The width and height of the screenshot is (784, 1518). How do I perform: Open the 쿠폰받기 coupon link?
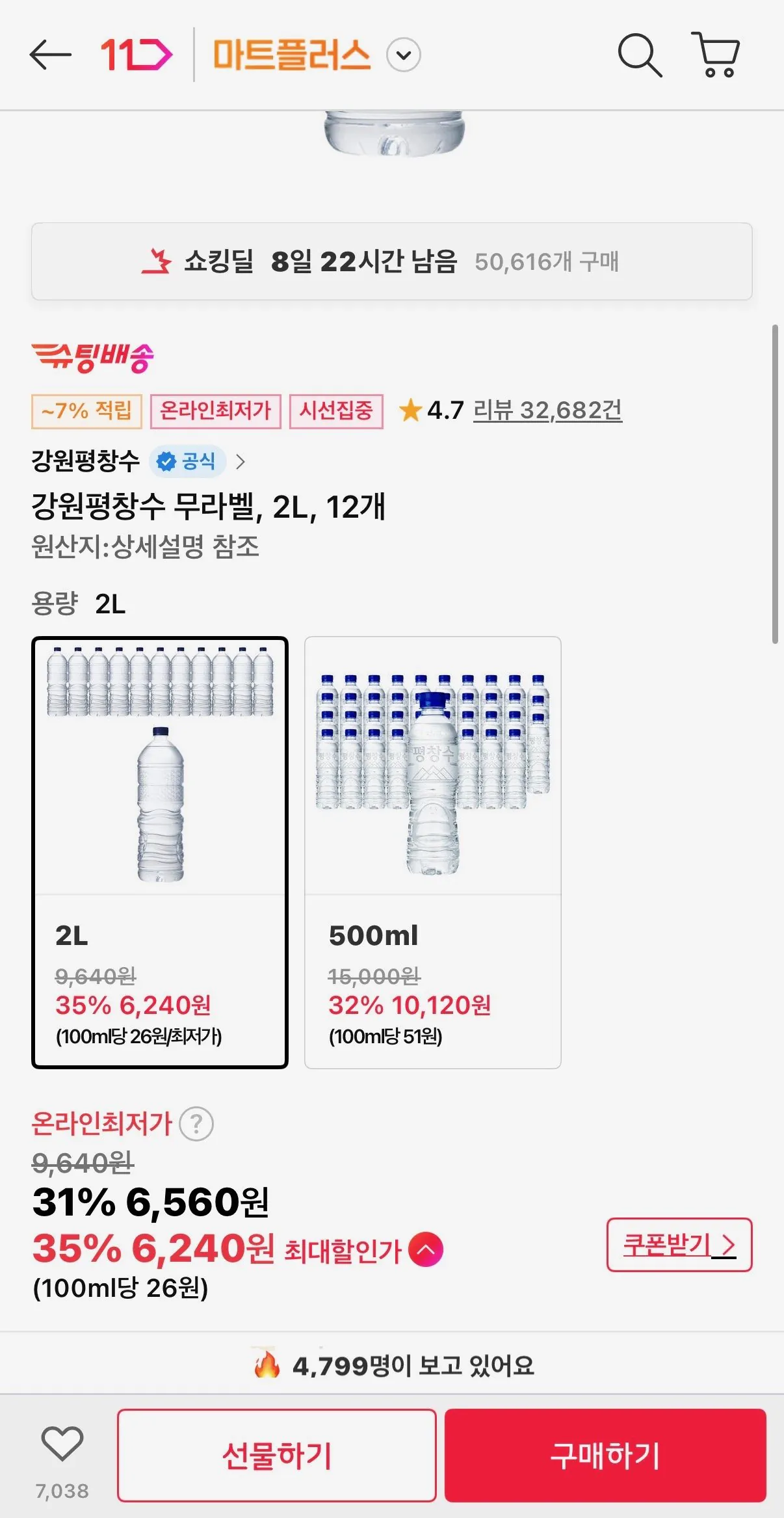click(679, 1245)
